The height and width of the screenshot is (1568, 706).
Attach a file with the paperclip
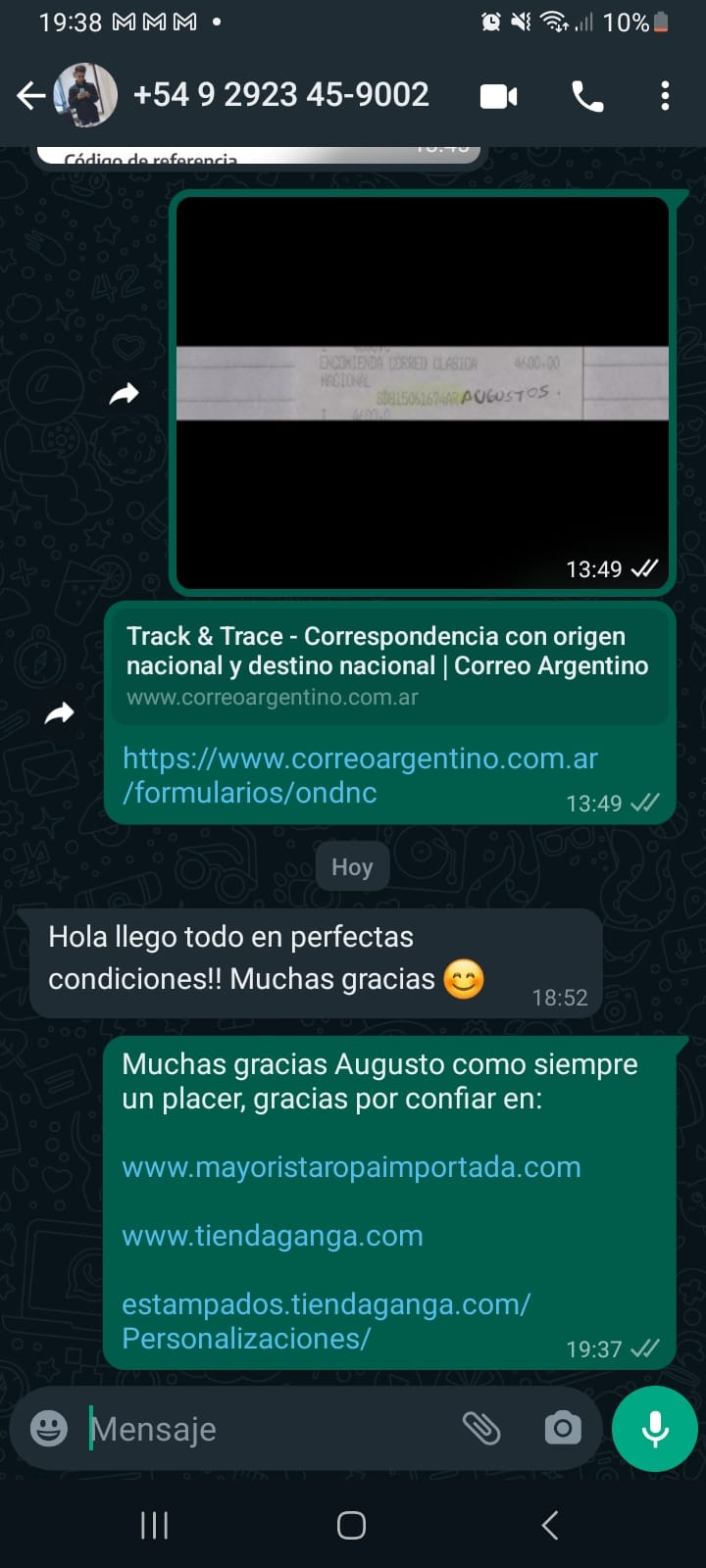pos(481,1429)
